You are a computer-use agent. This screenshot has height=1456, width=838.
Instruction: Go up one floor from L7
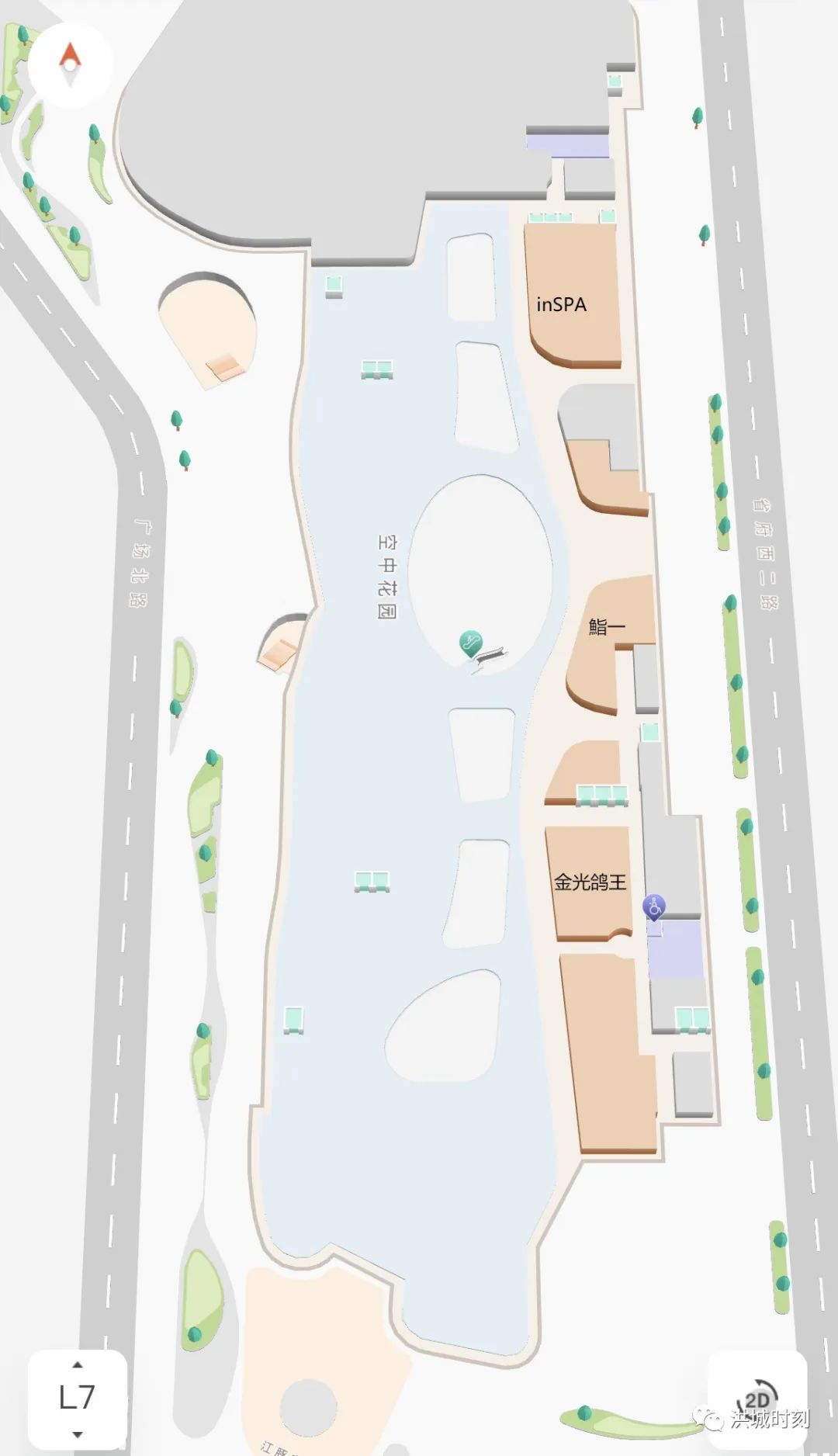pos(77,1364)
